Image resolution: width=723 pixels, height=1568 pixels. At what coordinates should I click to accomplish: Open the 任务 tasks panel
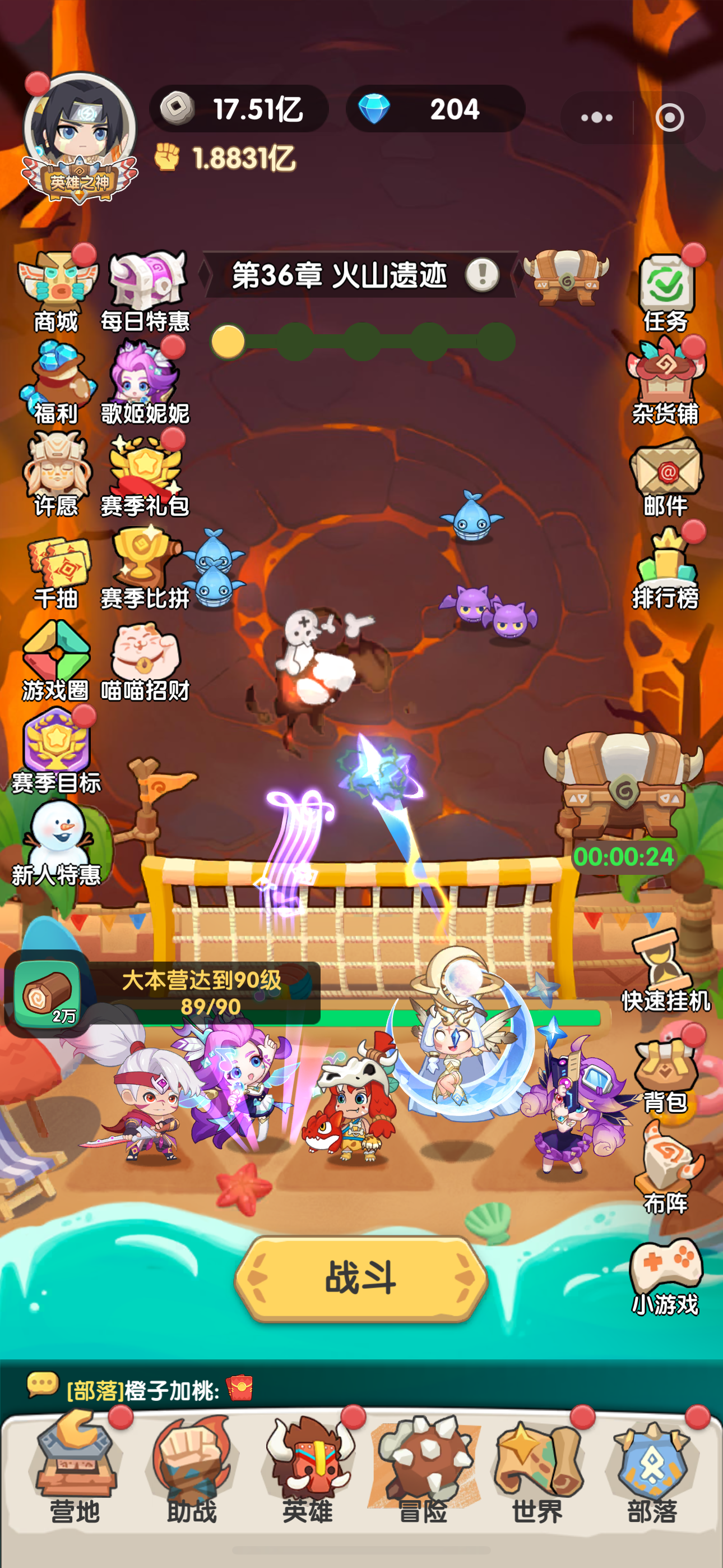pyautogui.click(x=666, y=292)
